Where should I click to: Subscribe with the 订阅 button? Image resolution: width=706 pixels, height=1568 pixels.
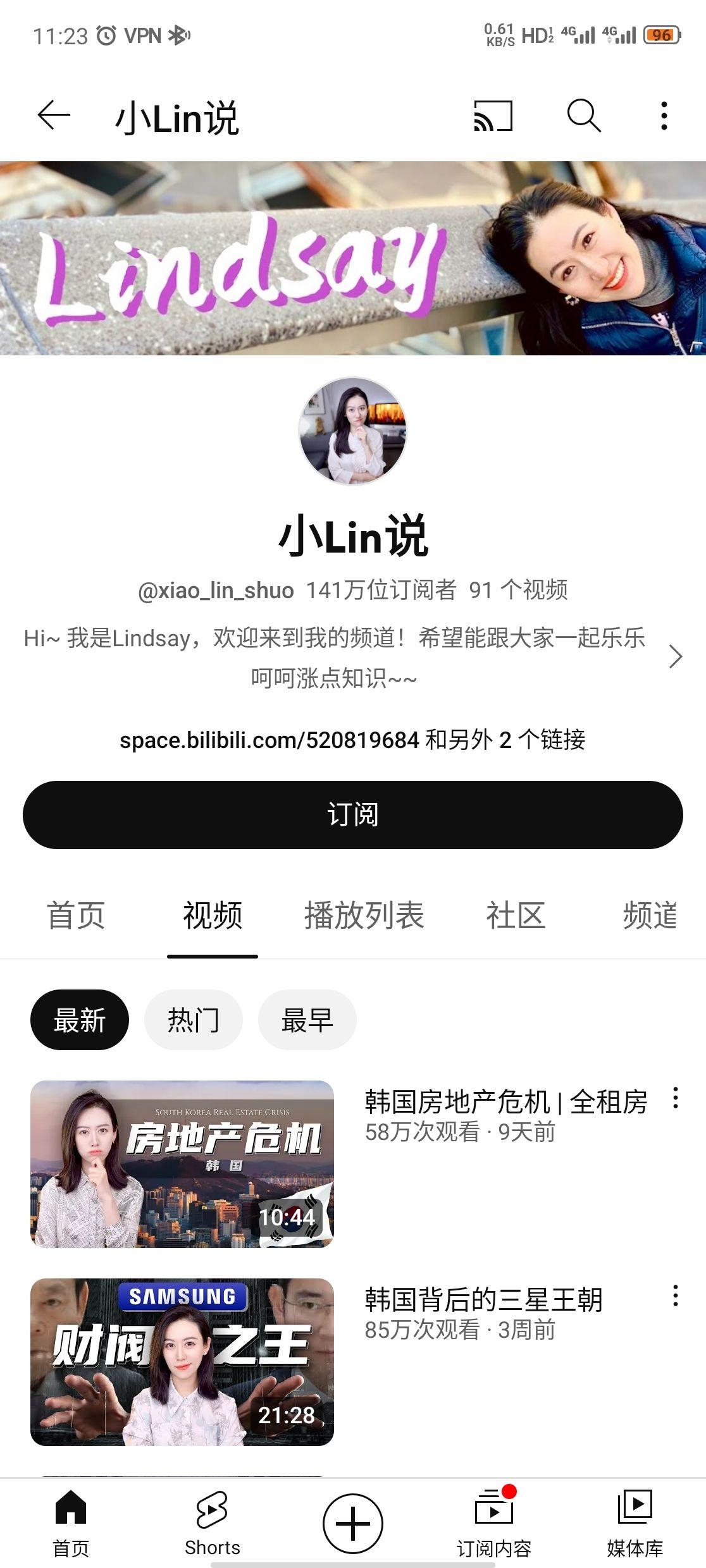(352, 814)
